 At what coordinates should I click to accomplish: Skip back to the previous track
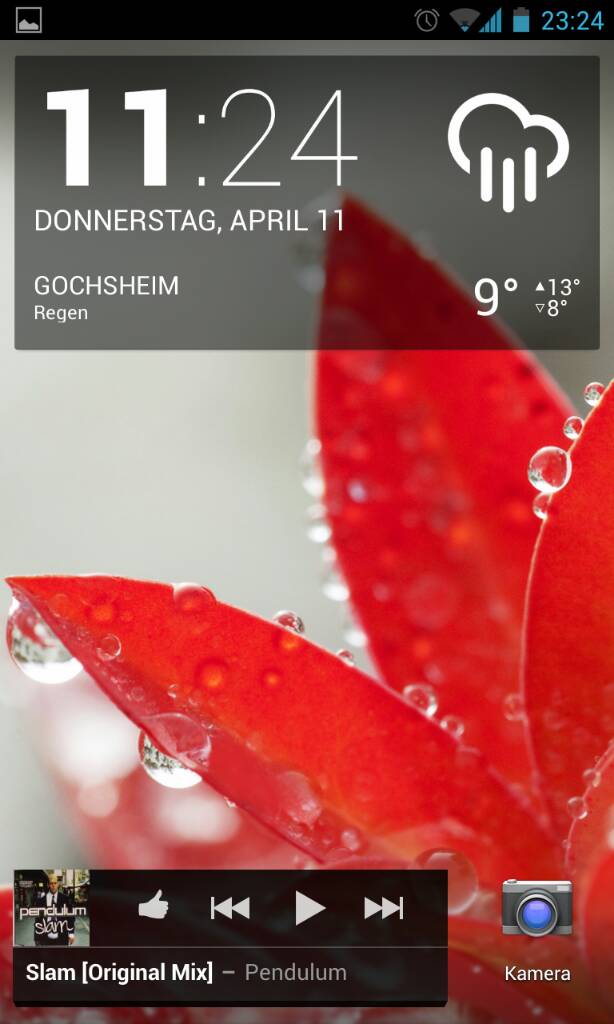230,908
